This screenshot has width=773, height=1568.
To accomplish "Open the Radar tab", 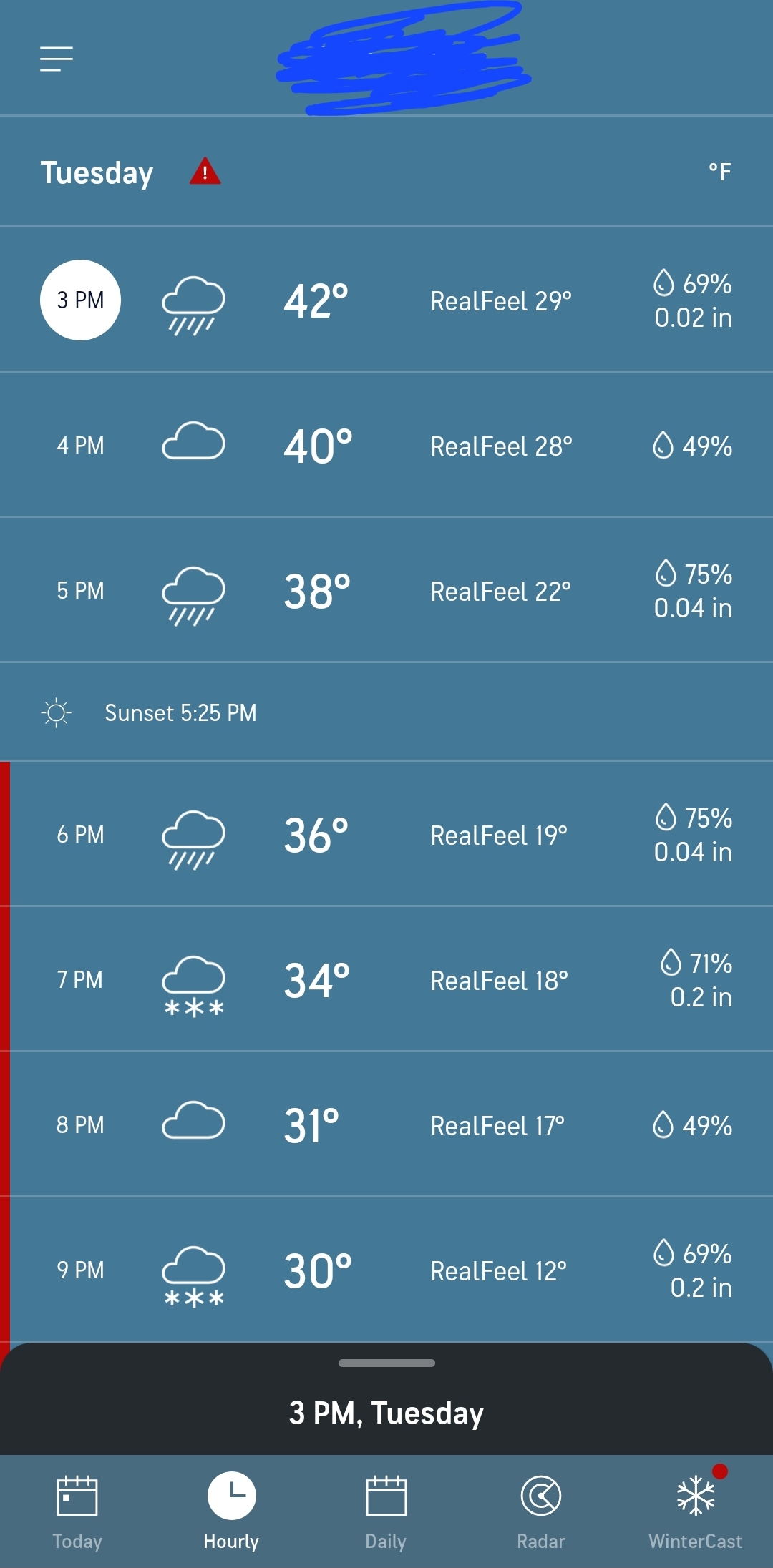I will pos(541,1511).
